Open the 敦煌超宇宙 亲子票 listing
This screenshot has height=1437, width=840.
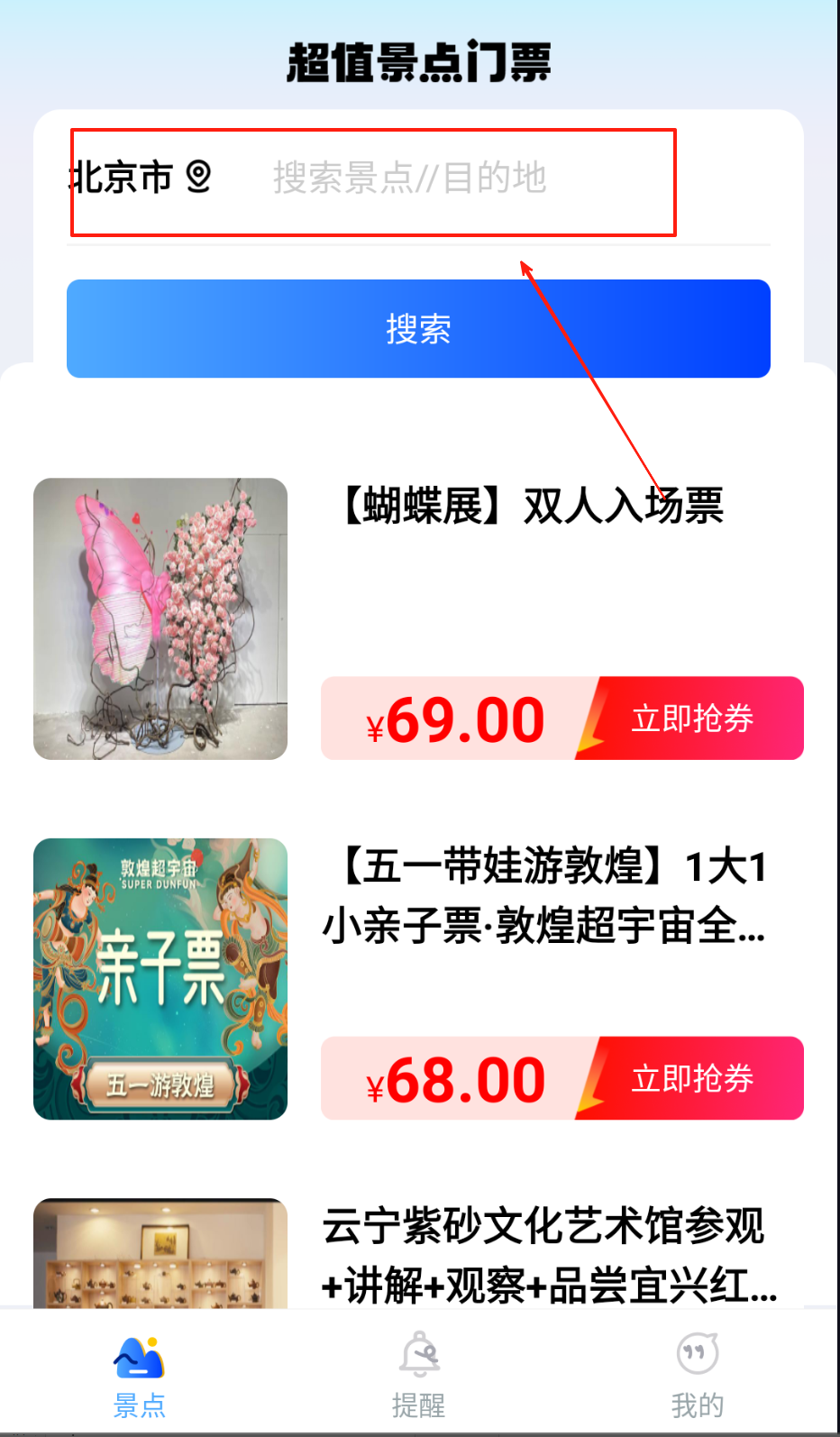coord(543,896)
